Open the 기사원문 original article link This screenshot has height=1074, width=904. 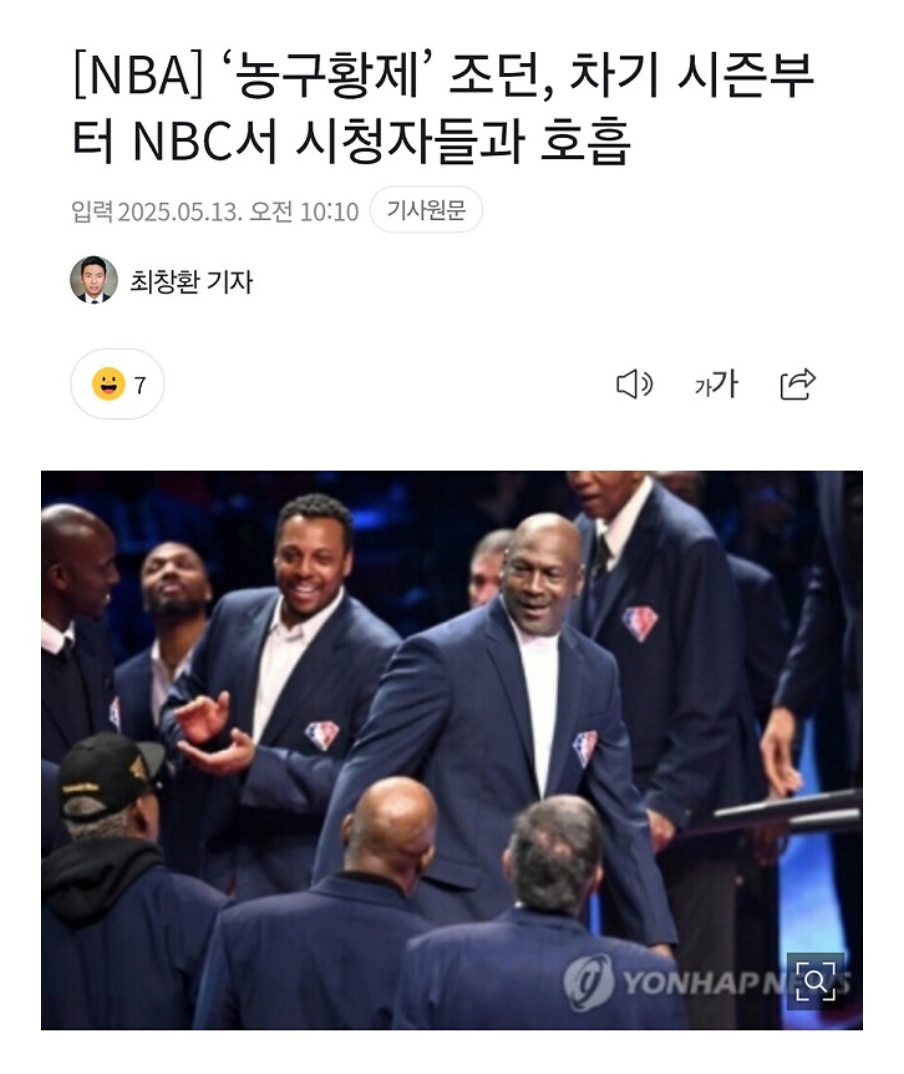click(x=426, y=211)
